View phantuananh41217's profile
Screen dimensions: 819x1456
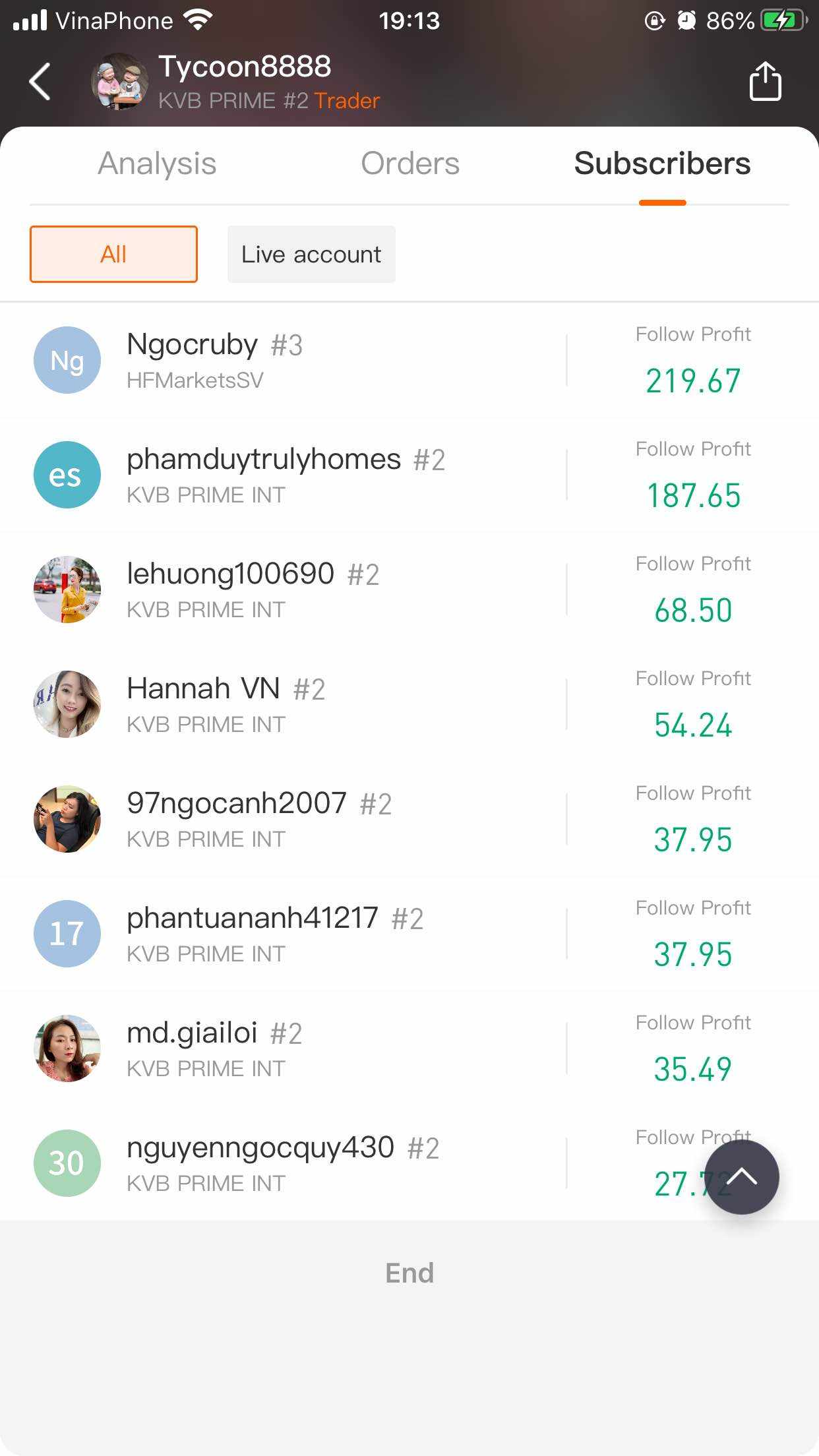[409, 934]
